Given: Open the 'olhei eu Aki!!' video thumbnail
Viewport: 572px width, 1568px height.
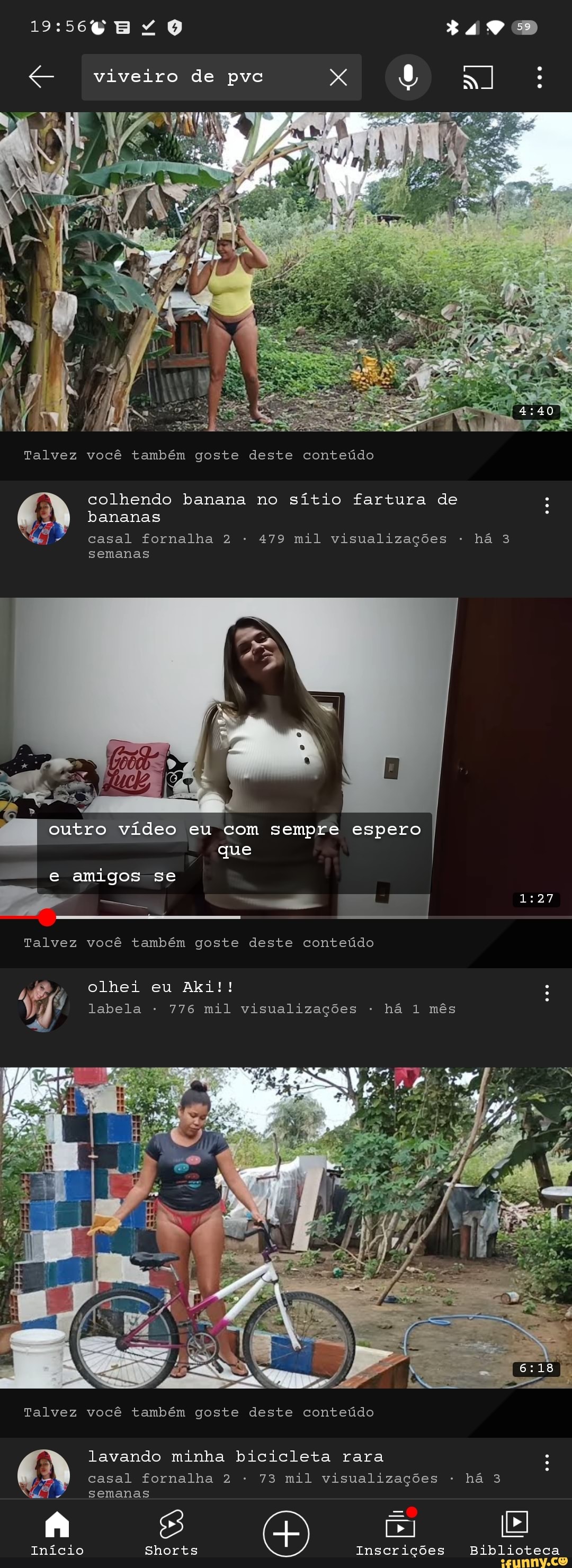Looking at the screenshot, I should [x=285, y=756].
